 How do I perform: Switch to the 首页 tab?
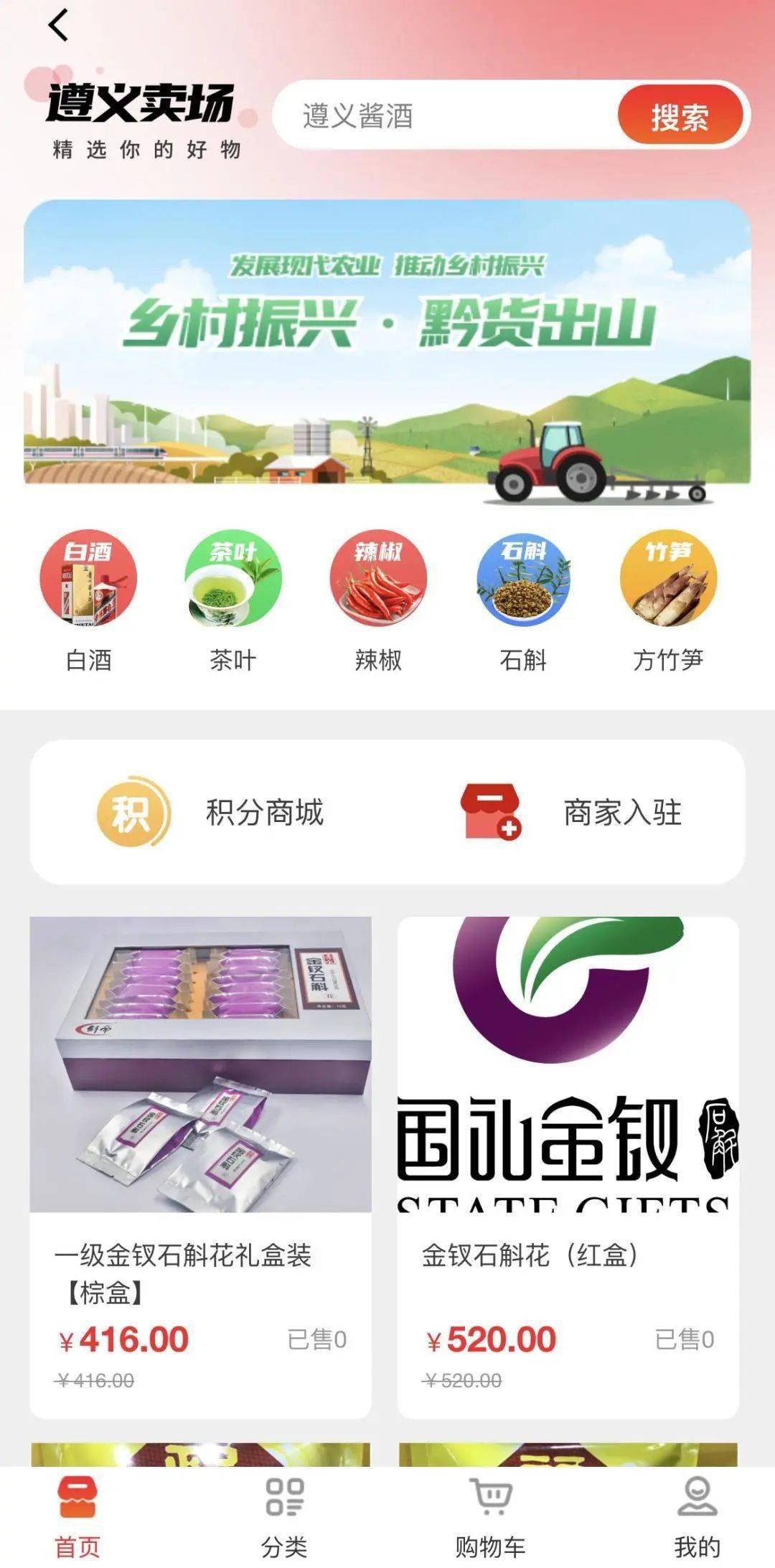pos(77,1516)
